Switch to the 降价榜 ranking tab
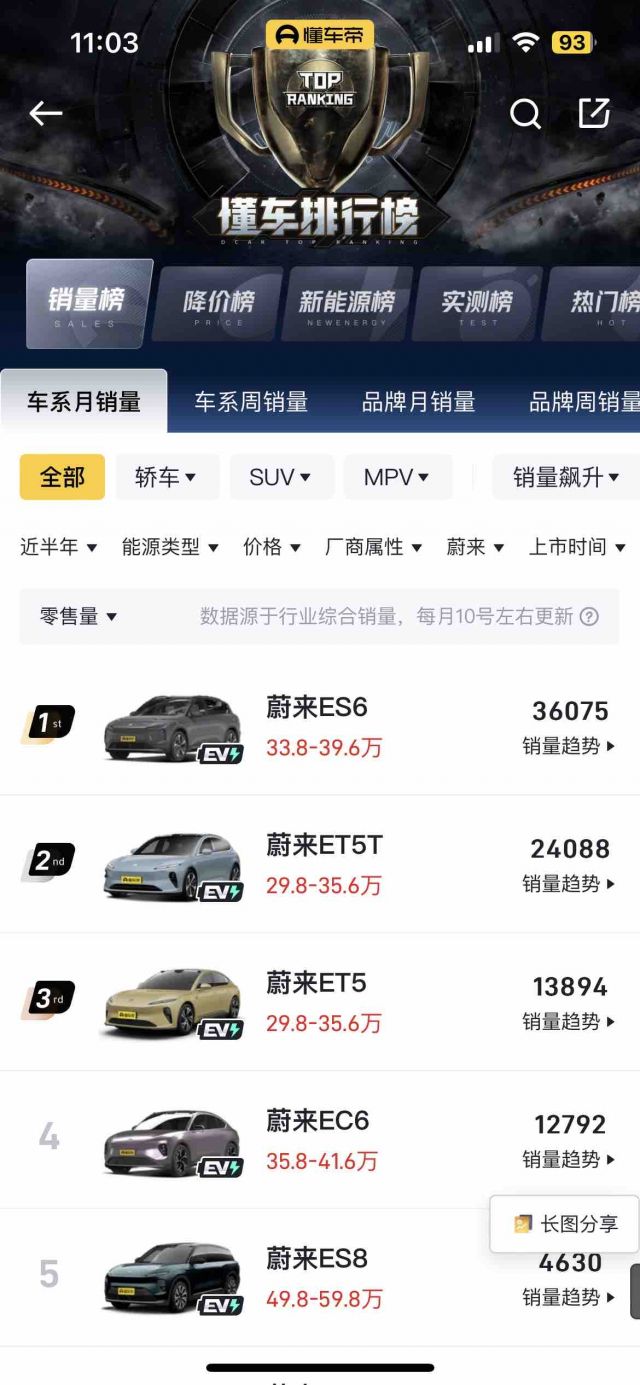Image resolution: width=640 pixels, height=1385 pixels. [x=219, y=304]
